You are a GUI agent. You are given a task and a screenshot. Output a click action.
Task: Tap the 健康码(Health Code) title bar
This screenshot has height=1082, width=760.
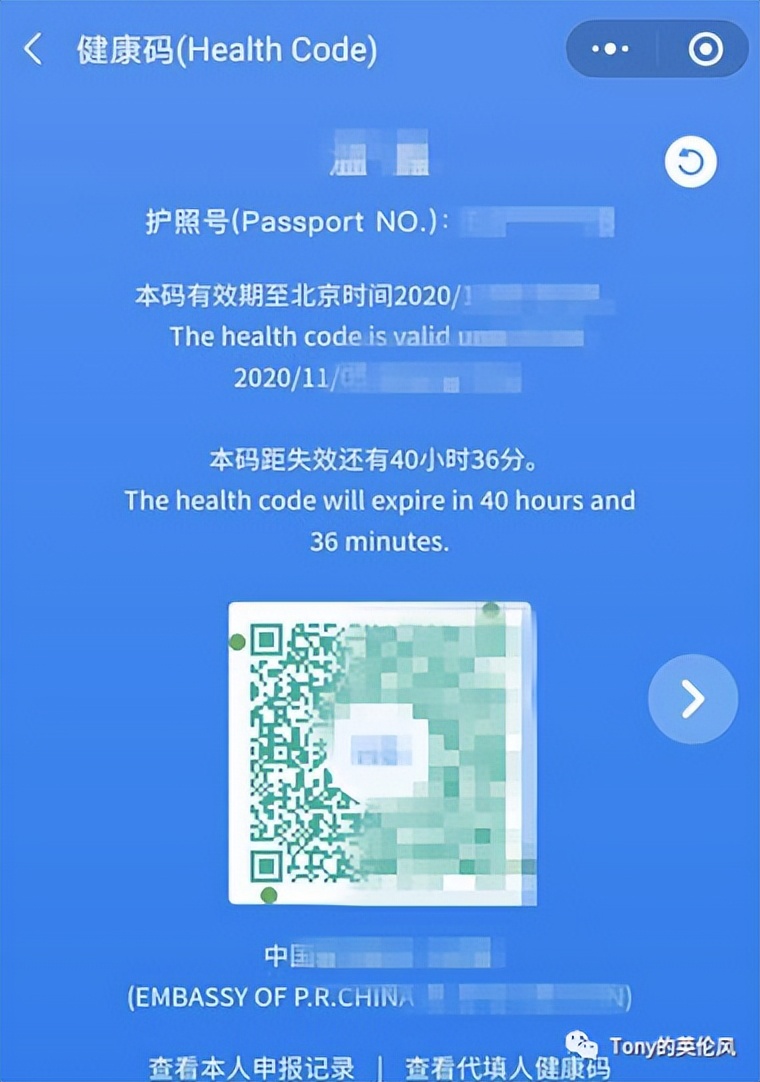[230, 48]
